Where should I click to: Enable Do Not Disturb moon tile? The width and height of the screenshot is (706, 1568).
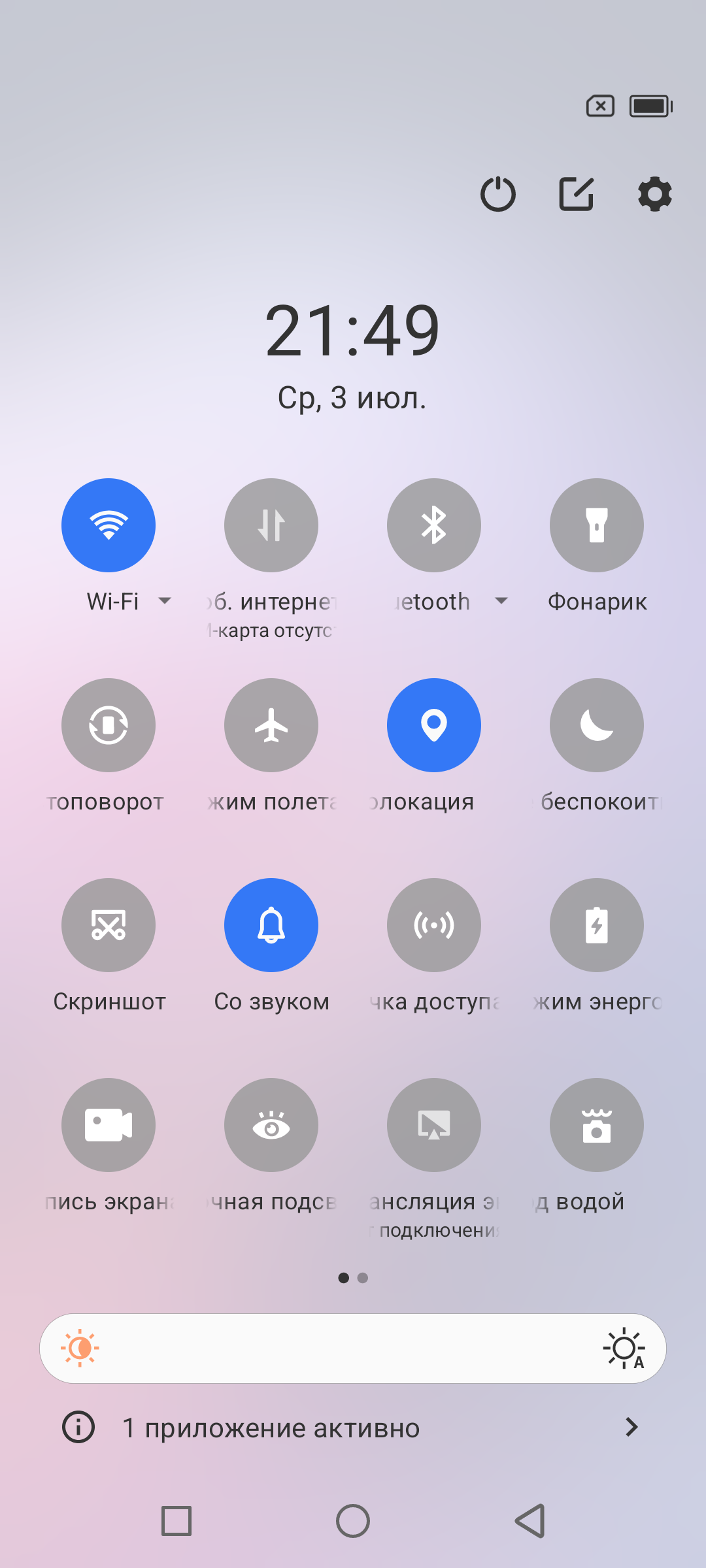click(597, 725)
